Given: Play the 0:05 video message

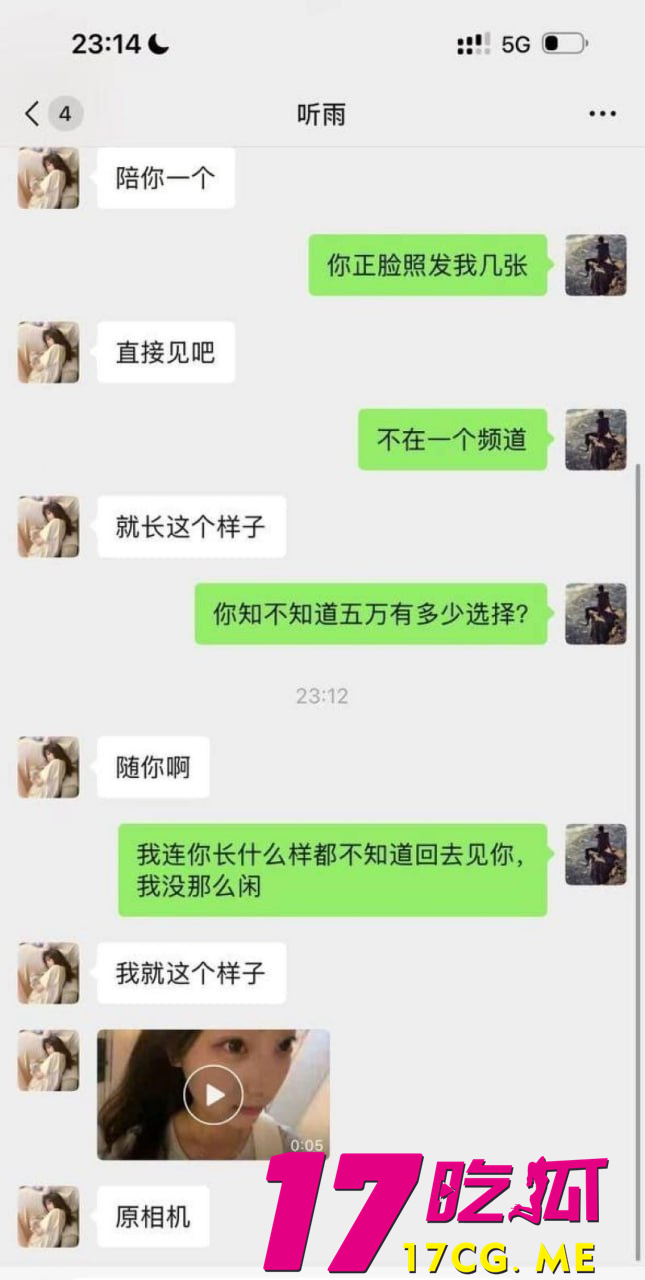Looking at the screenshot, I should pos(213,1094).
